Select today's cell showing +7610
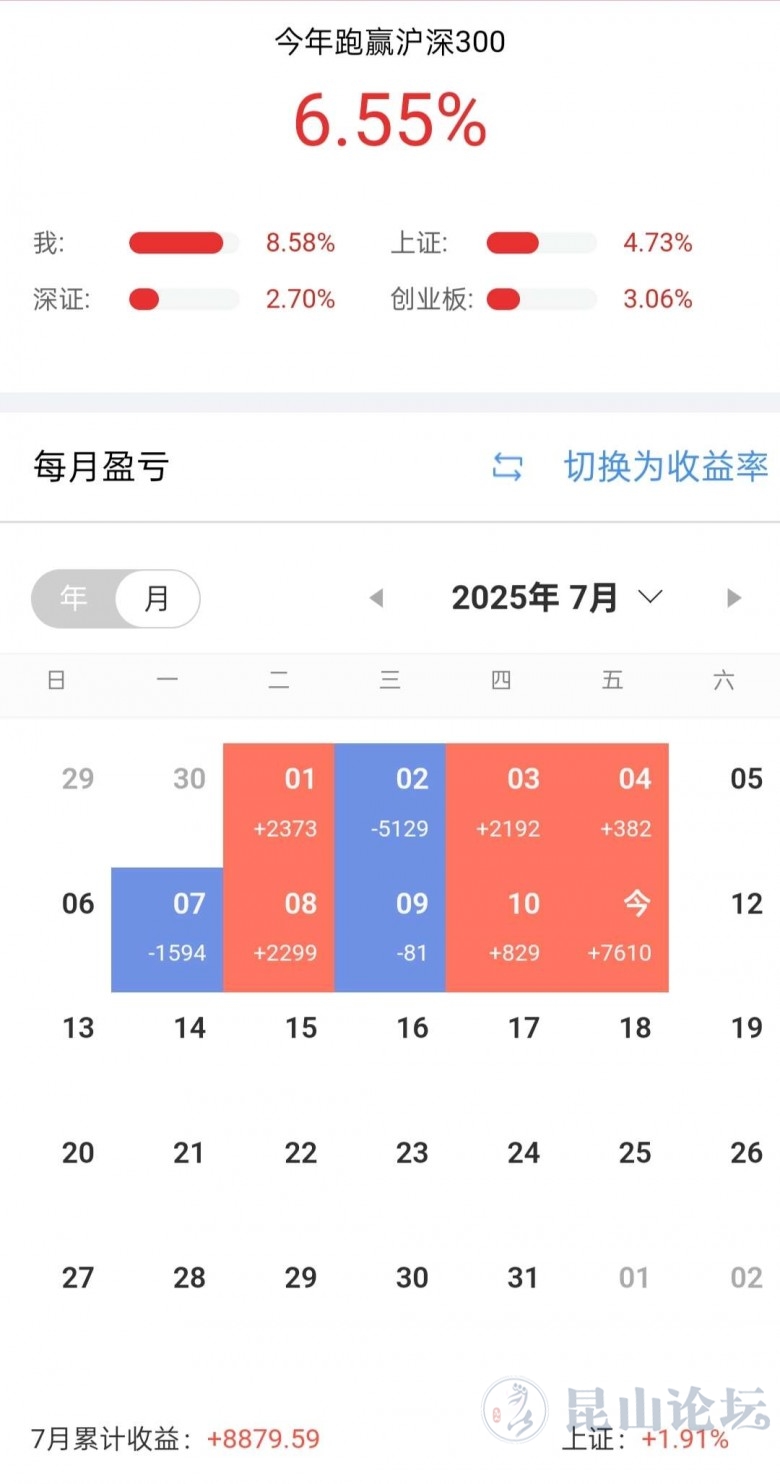Image resolution: width=780 pixels, height=1484 pixels. (613, 929)
